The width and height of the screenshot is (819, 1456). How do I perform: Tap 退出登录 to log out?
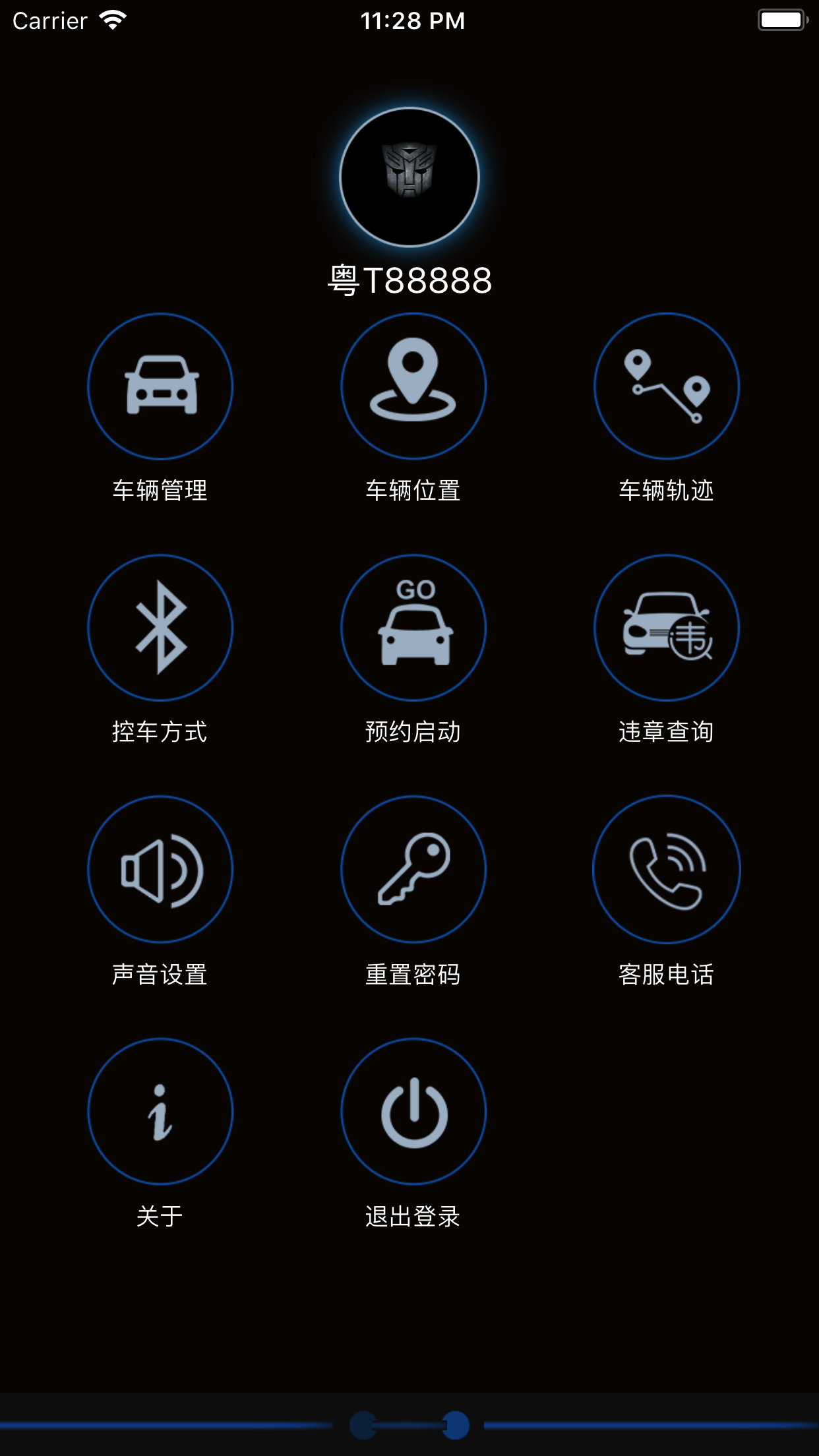point(413,1112)
